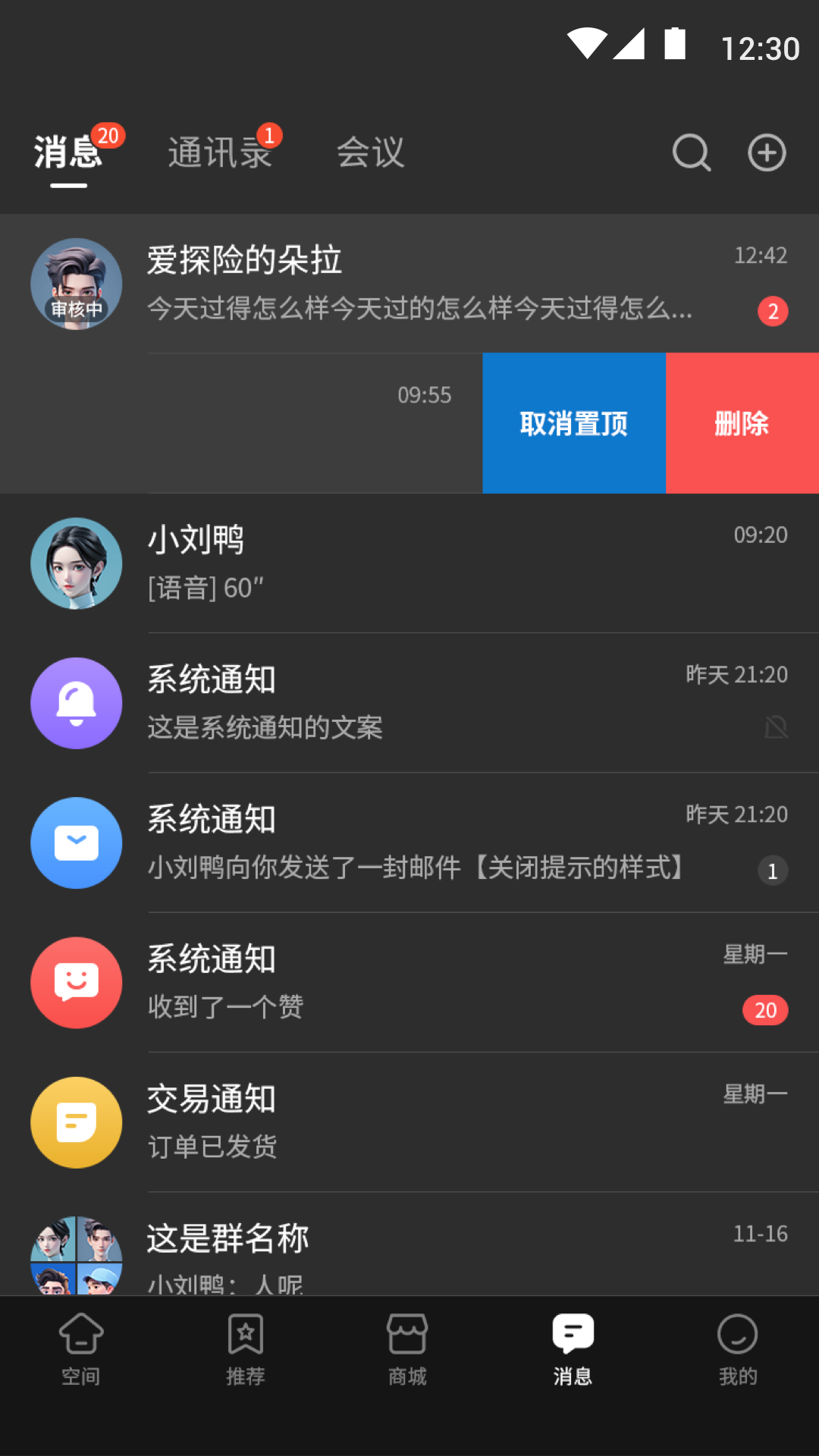This screenshot has height=1456, width=819.
Task: Delete the swiped conversation with 删除
Action: coord(742,423)
